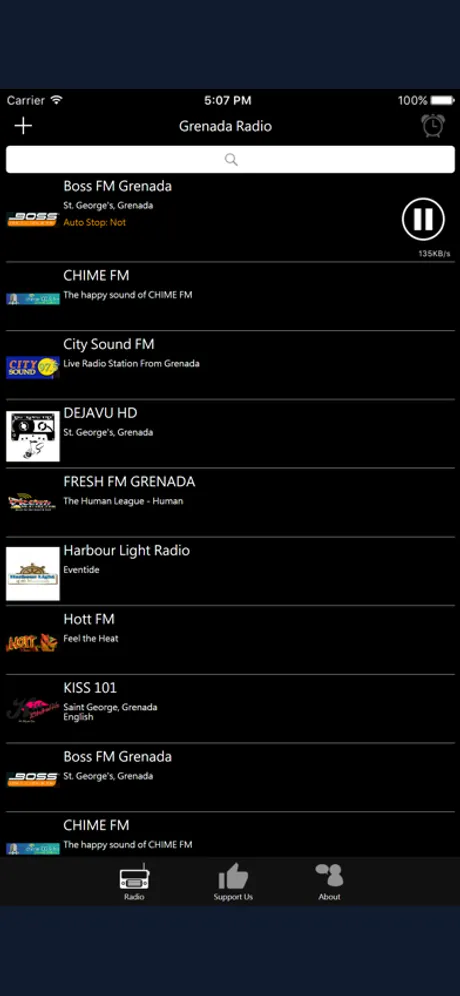
Task: Switch to the Radio tab
Action: point(134,882)
